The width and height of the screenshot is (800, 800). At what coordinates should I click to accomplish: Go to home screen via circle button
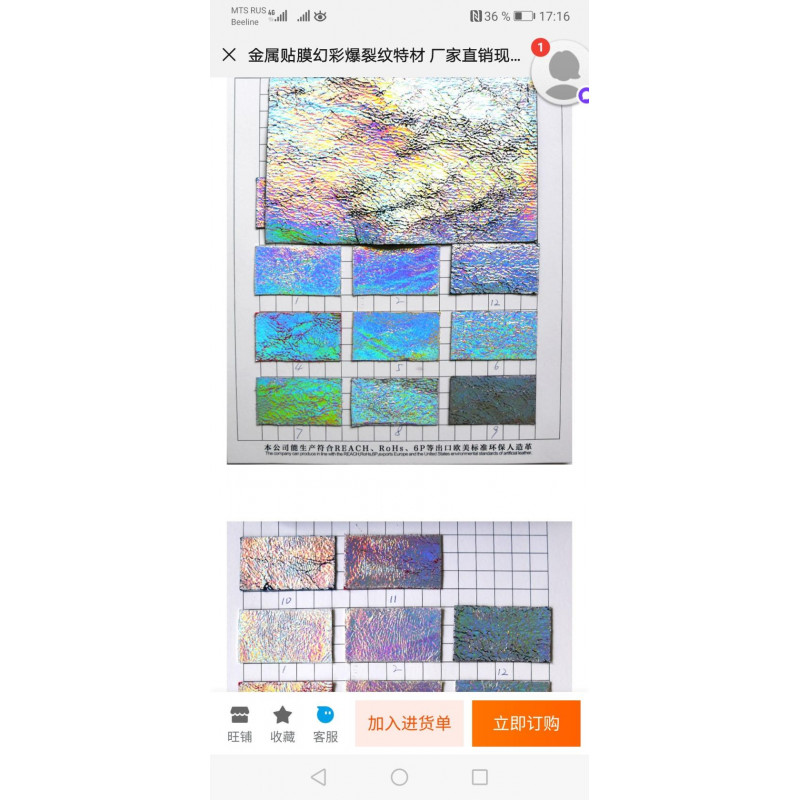tap(399, 777)
